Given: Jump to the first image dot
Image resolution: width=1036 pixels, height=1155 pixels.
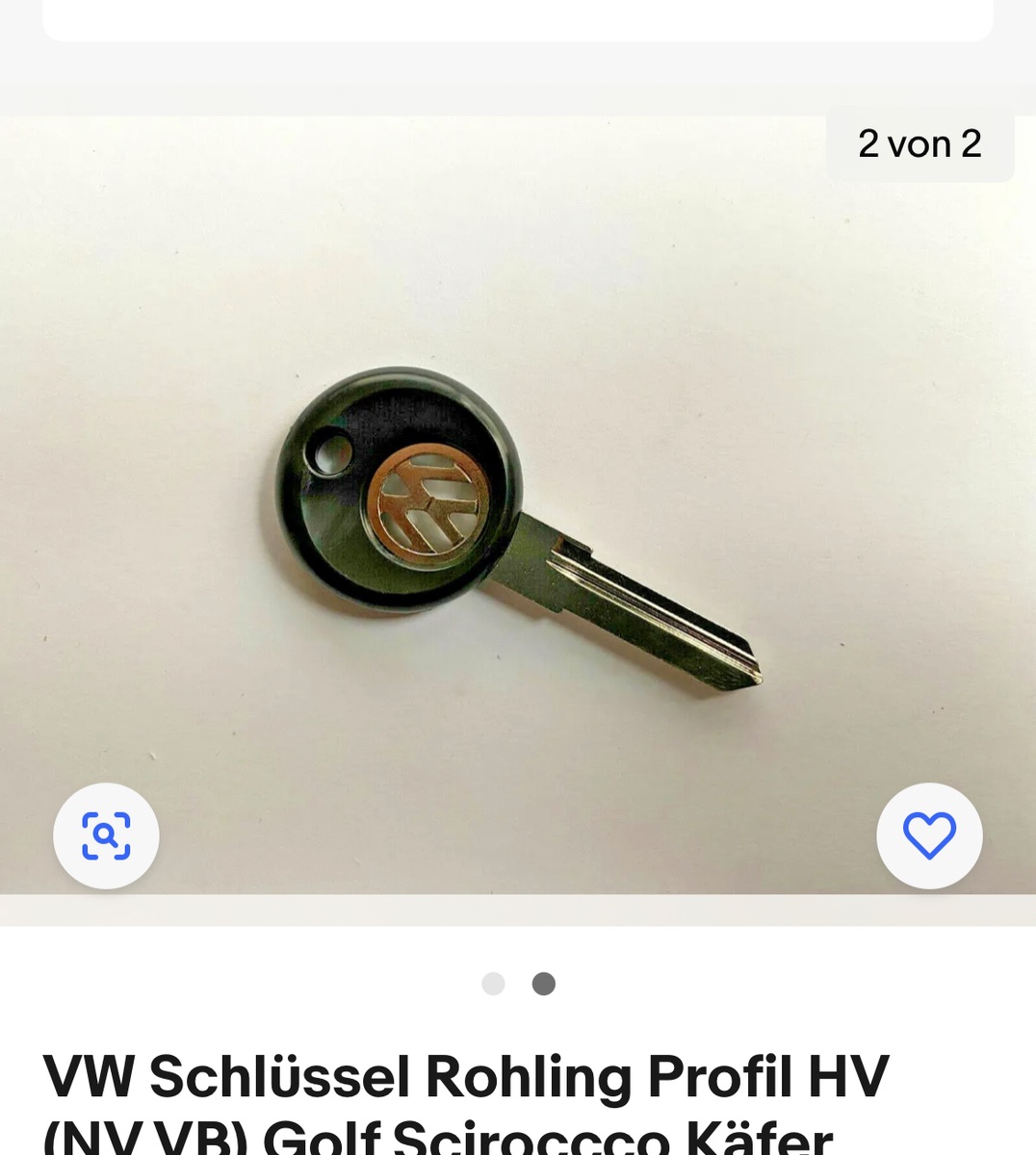Looking at the screenshot, I should click(493, 984).
